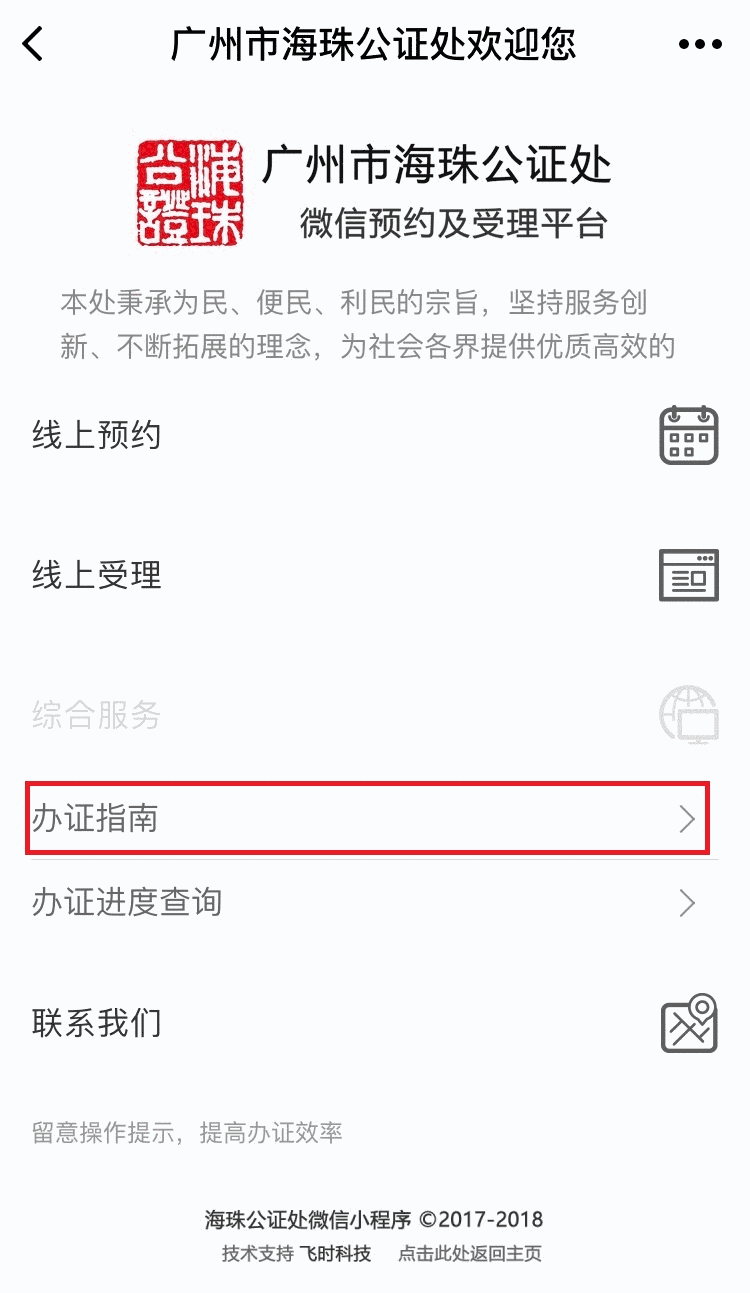750x1293 pixels.
Task: Select the globe icon for 综合服务
Action: 688,716
